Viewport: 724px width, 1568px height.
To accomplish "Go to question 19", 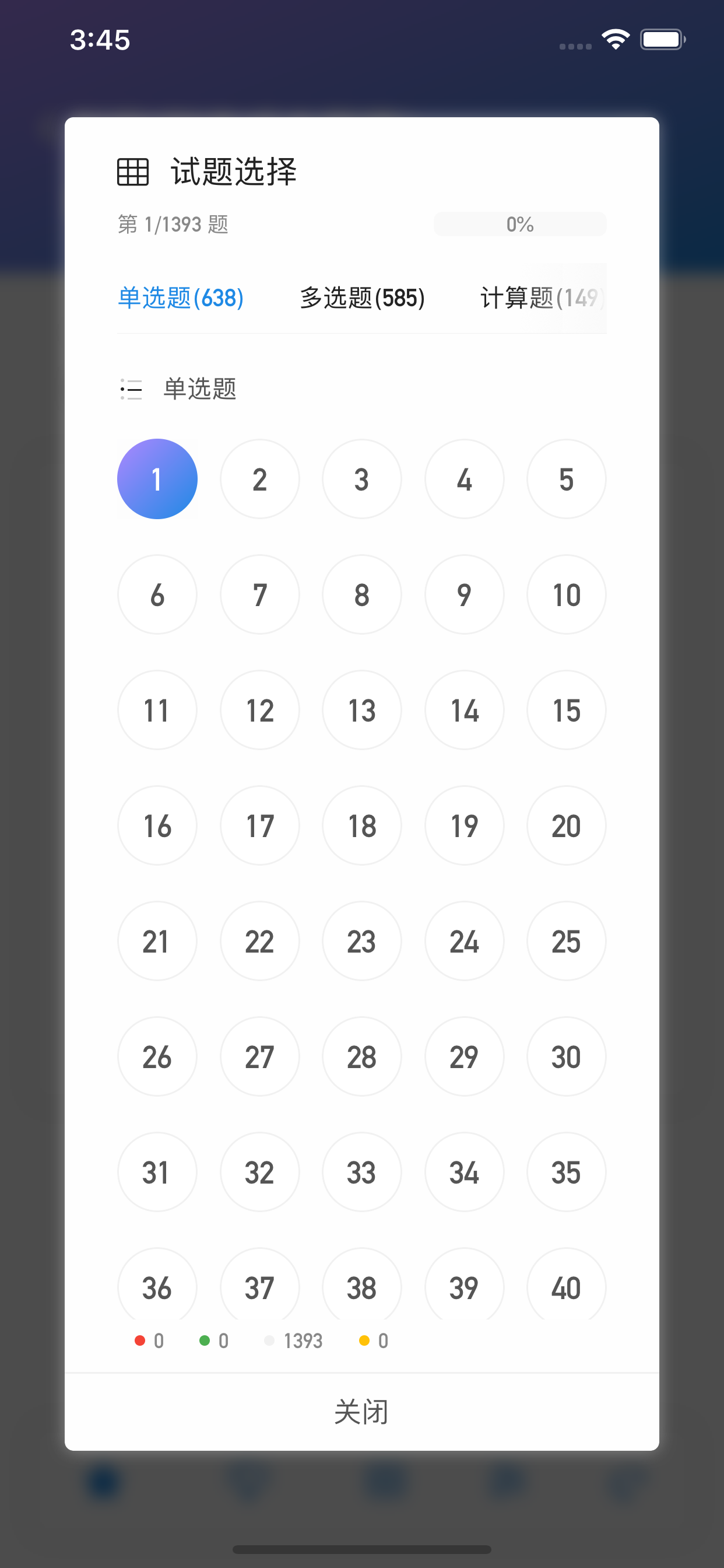I will [x=464, y=826].
